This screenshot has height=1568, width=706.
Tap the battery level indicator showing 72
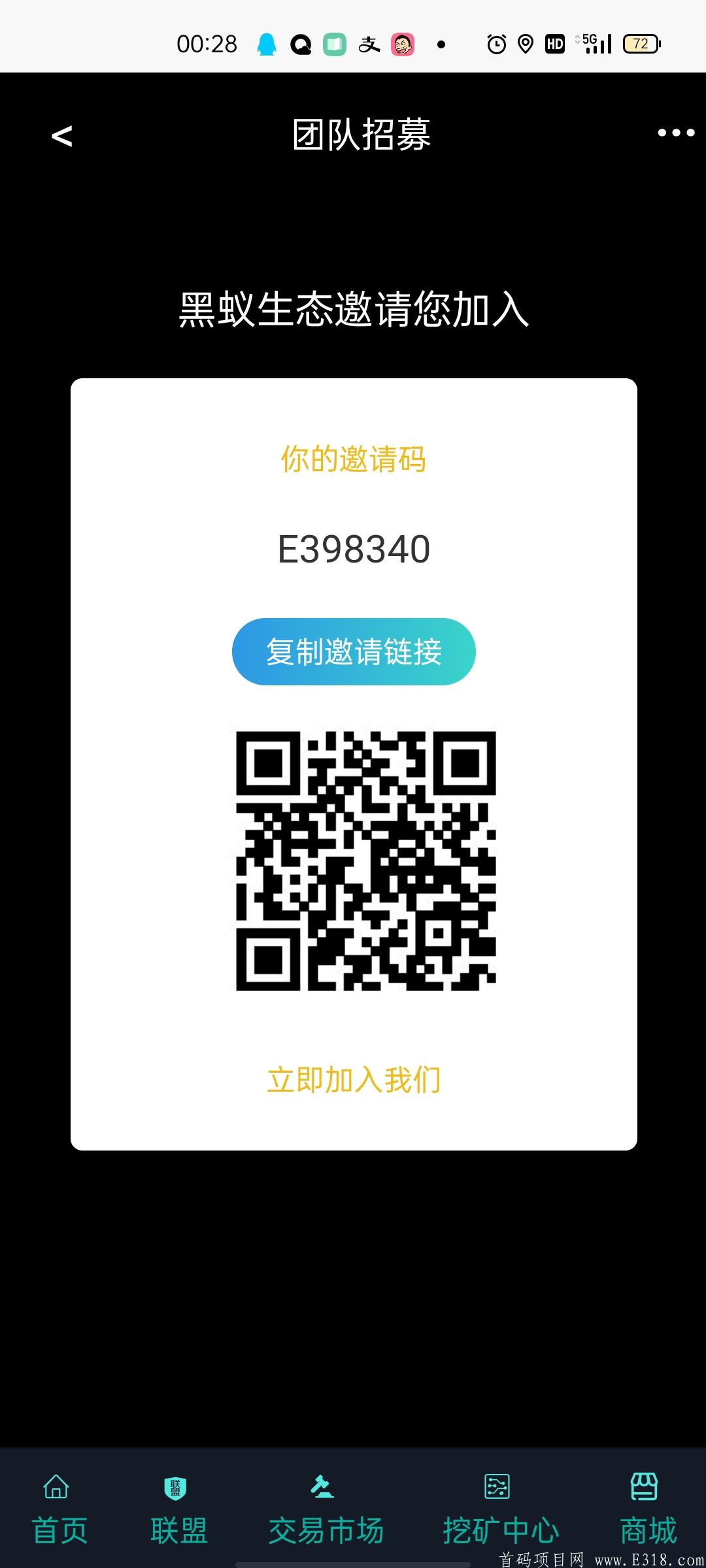click(642, 44)
